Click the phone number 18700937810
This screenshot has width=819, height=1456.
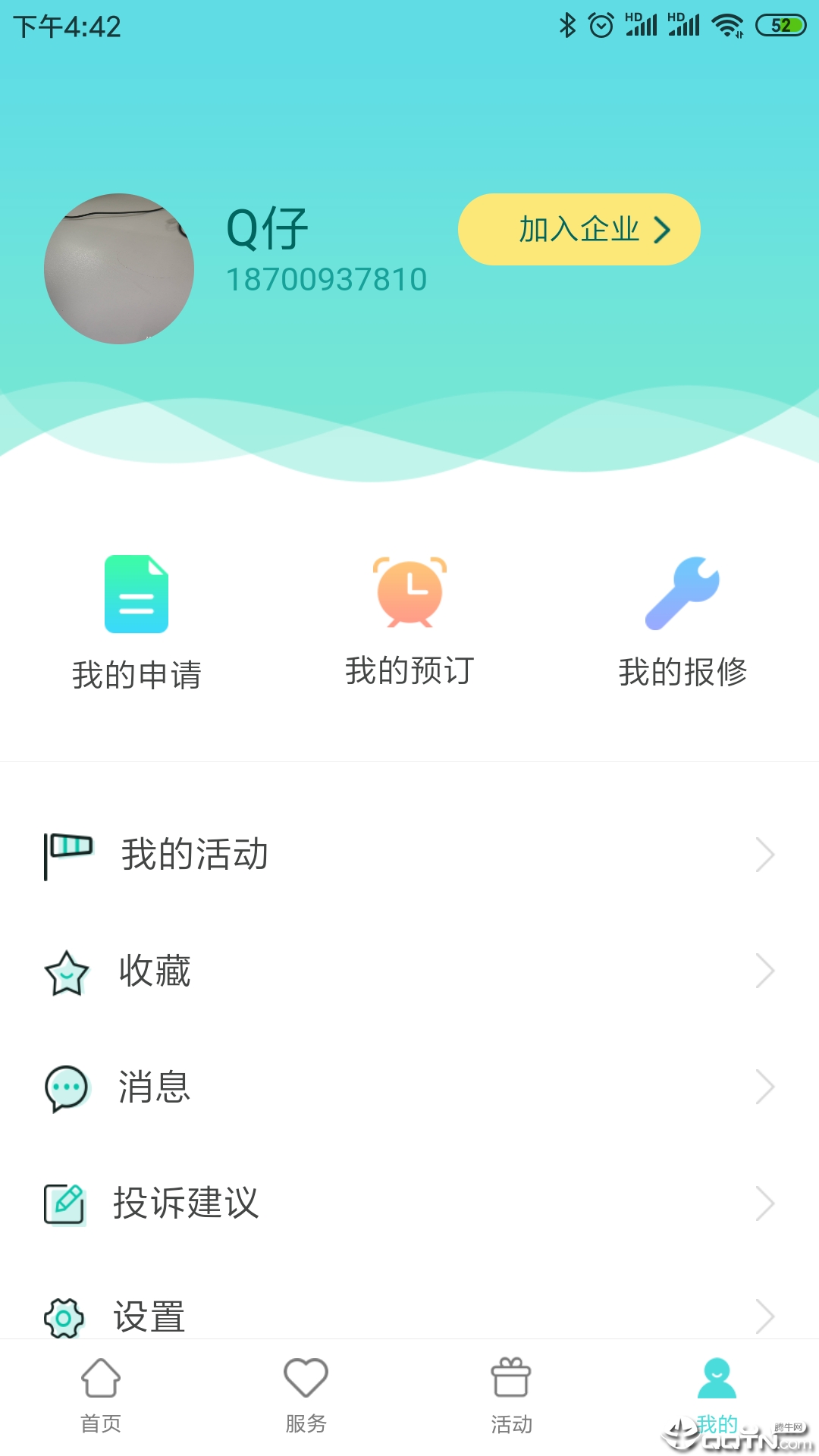[328, 278]
